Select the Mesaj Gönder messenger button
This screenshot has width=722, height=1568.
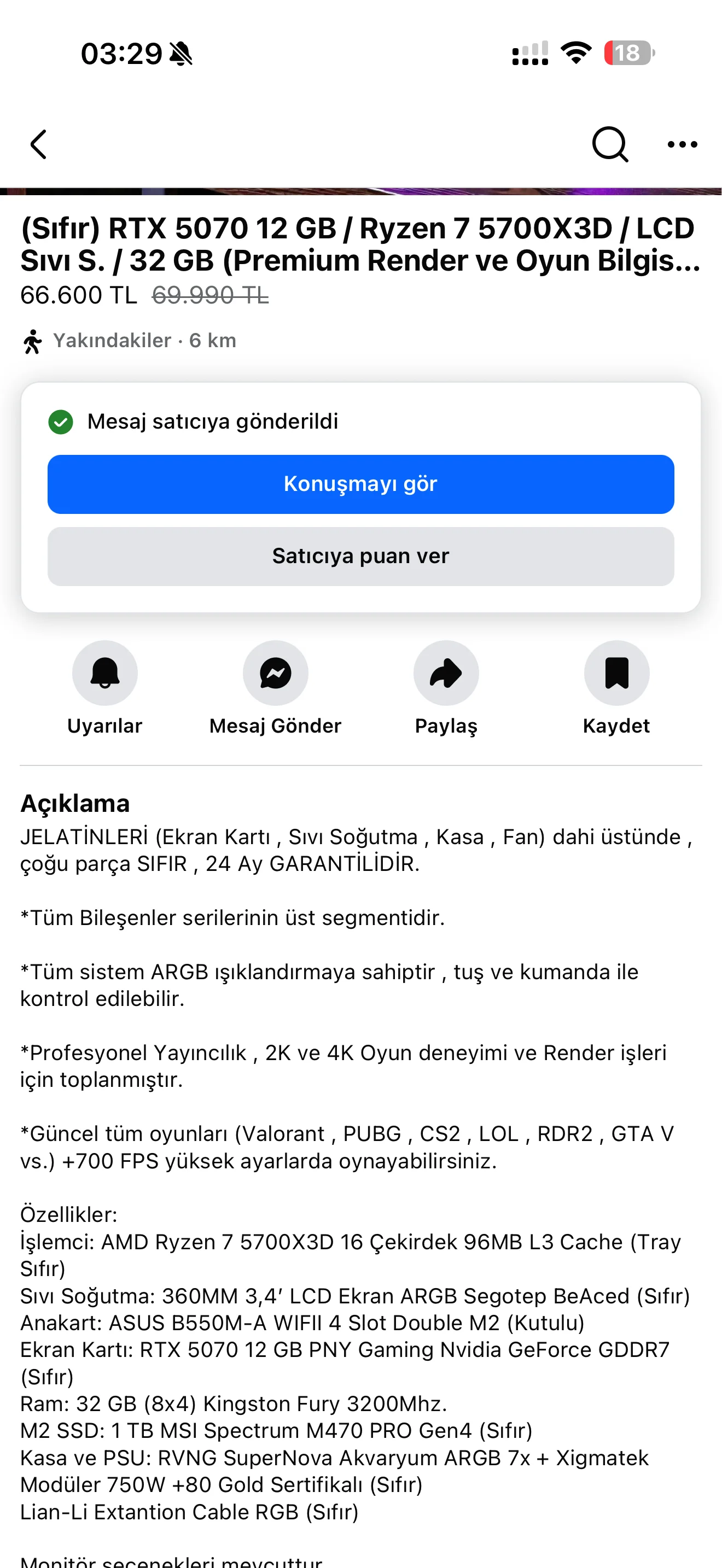coord(275,673)
